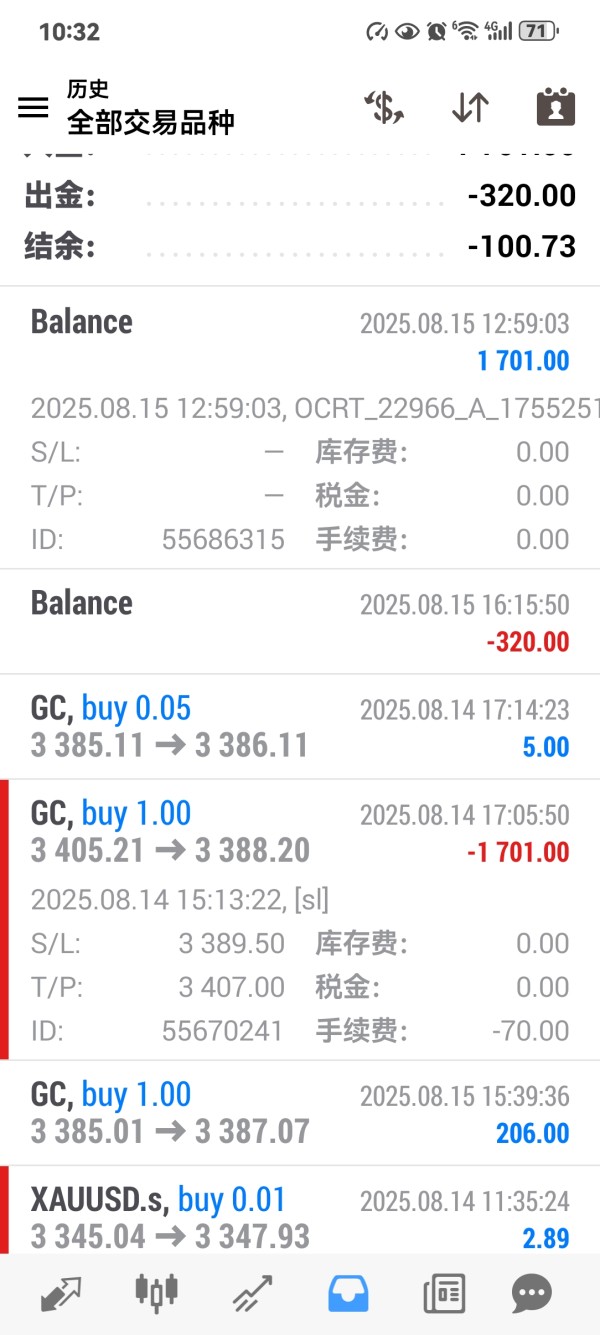Open the hamburger side menu
This screenshot has height=1335, width=600.
(x=33, y=108)
